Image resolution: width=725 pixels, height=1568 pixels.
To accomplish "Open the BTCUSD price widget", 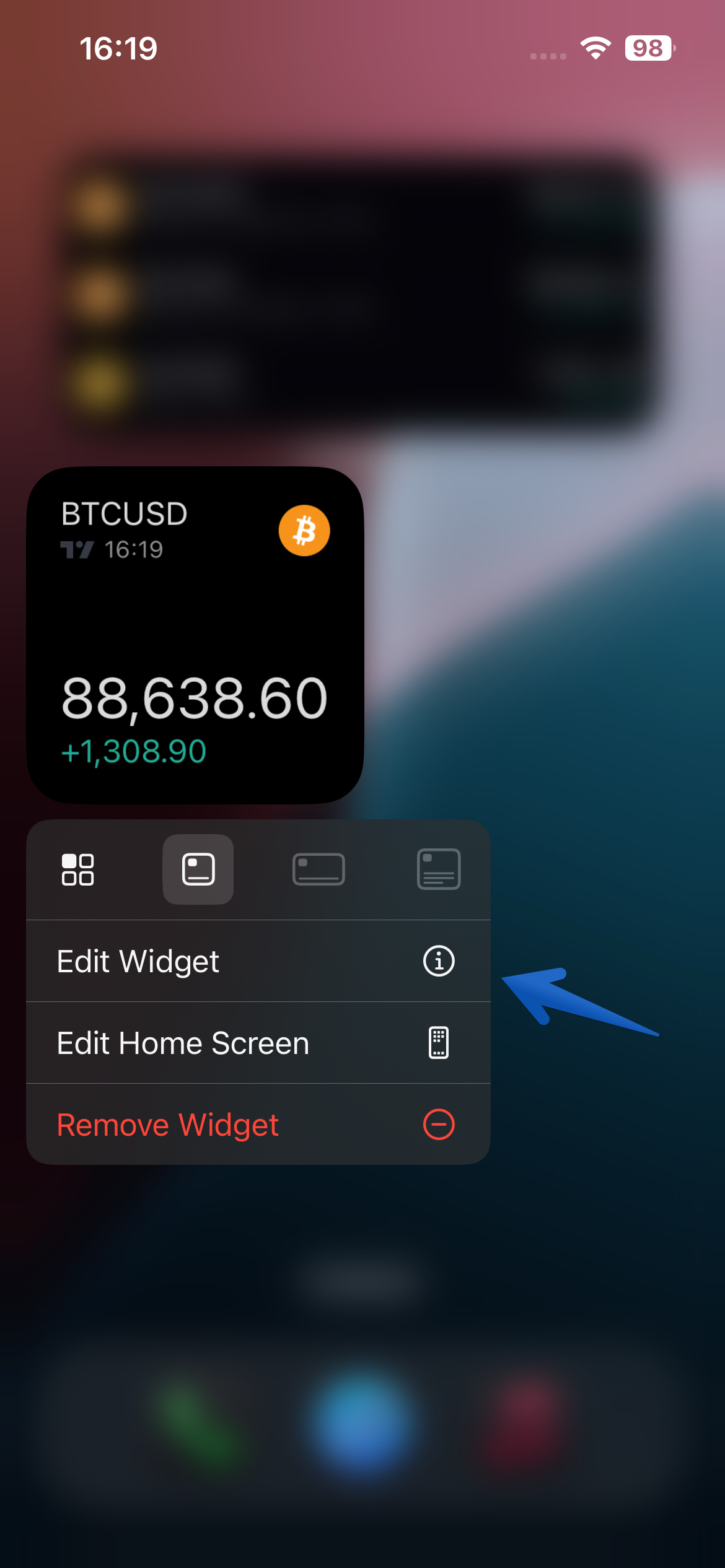I will (195, 635).
